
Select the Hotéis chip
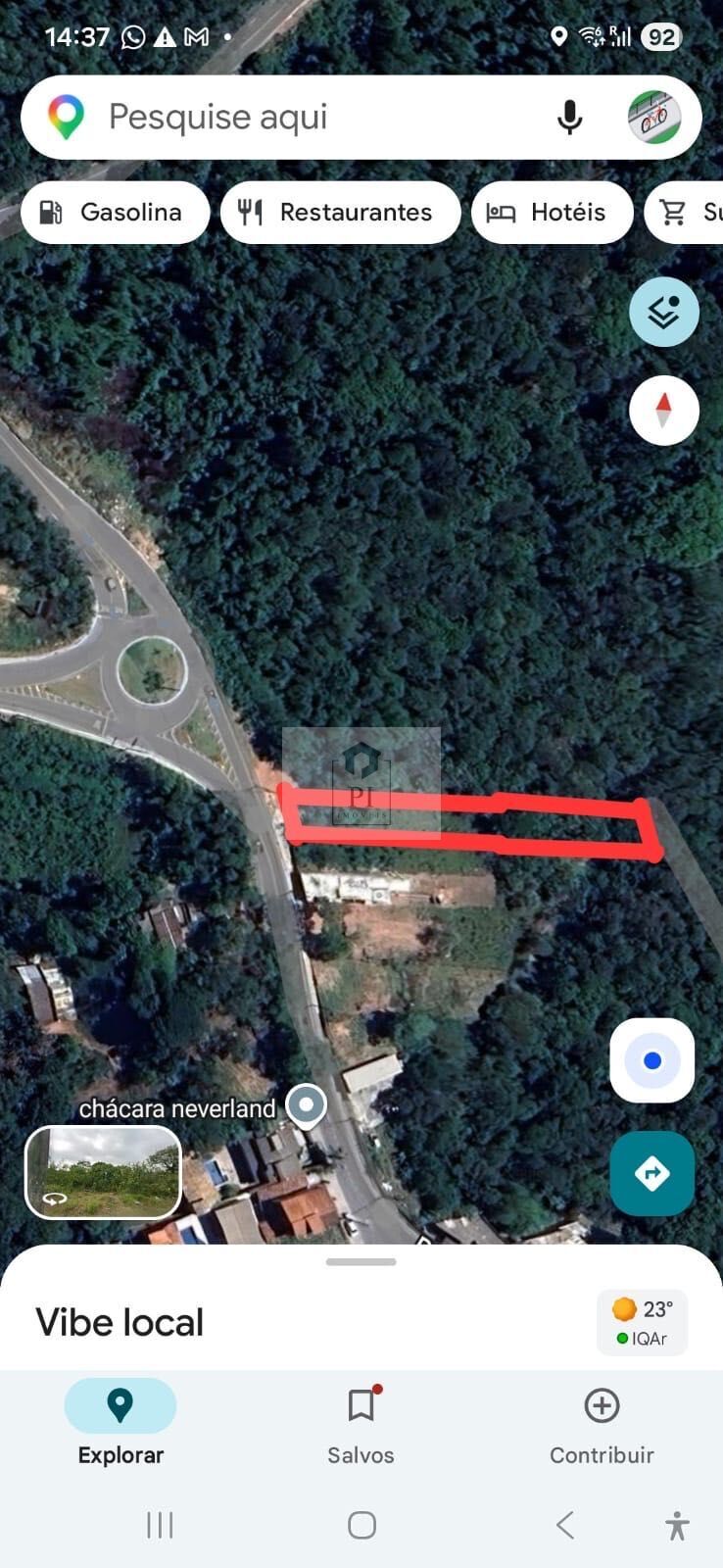552,213
